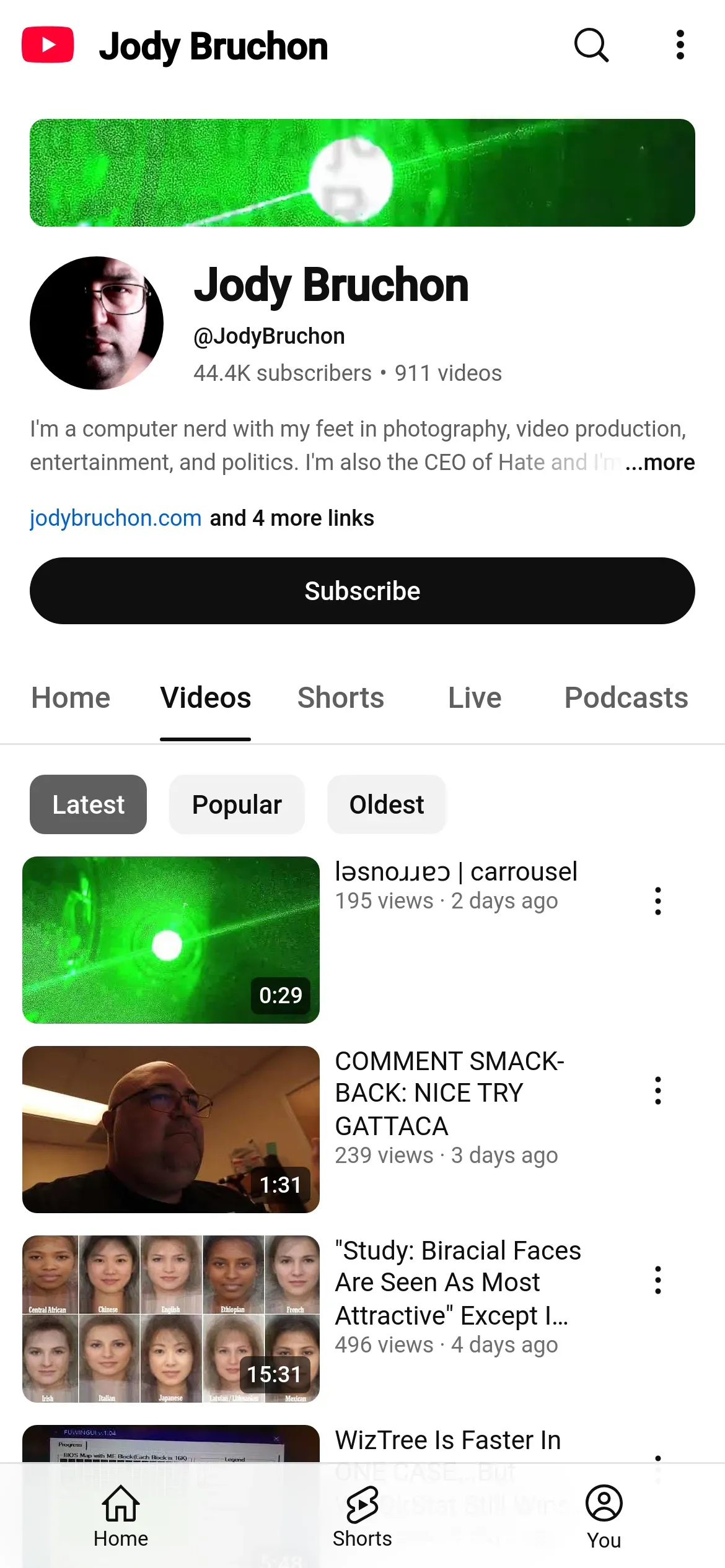This screenshot has width=725, height=1568.
Task: Search this YouTube channel
Action: [591, 45]
